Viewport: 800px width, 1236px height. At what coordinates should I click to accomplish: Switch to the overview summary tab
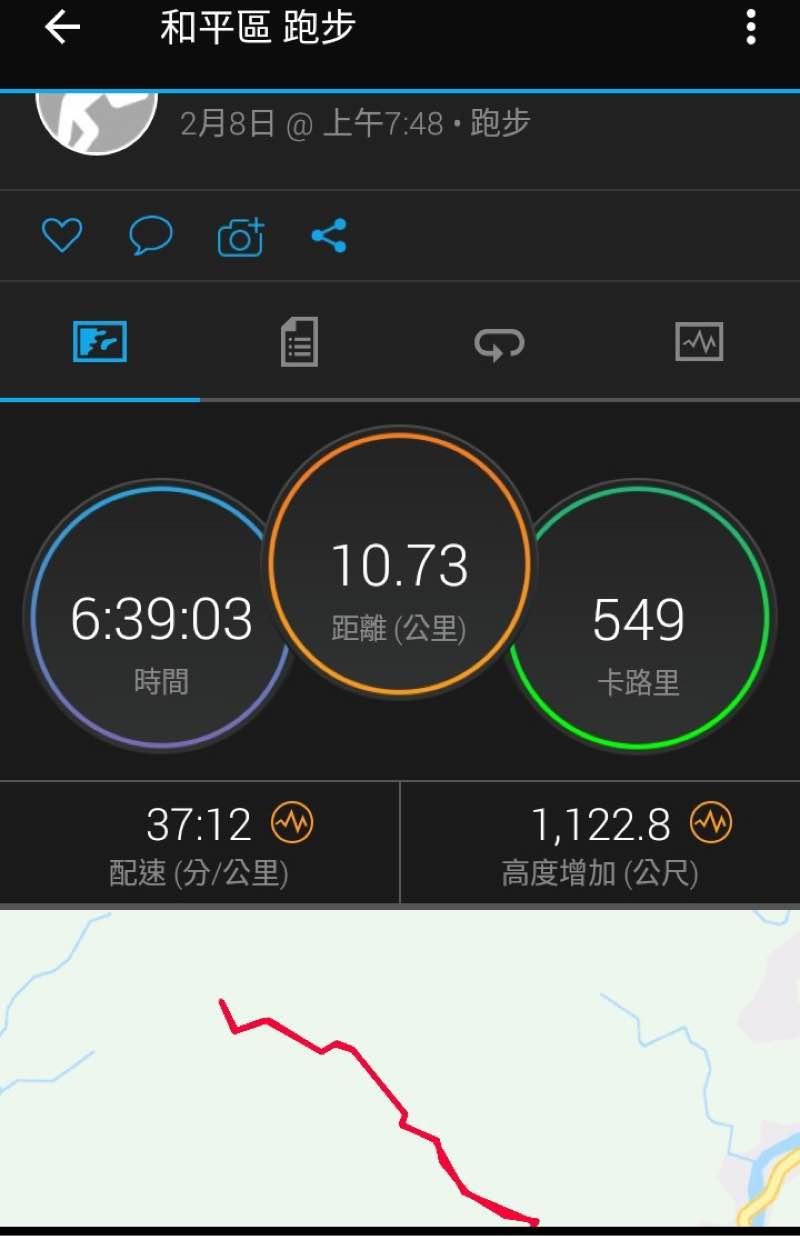click(x=100, y=342)
